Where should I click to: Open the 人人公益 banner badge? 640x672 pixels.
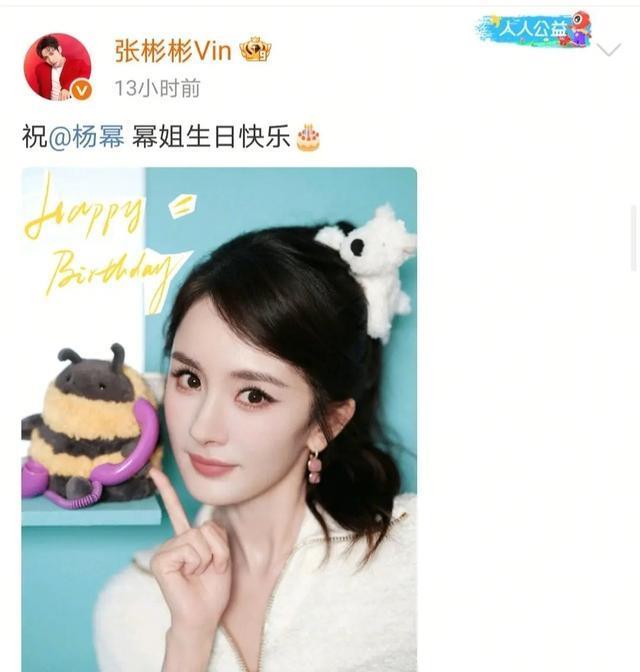(533, 30)
